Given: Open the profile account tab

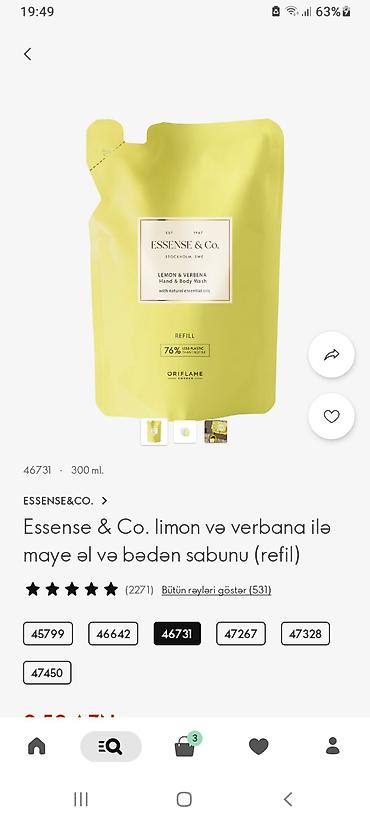Looking at the screenshot, I should 333,746.
